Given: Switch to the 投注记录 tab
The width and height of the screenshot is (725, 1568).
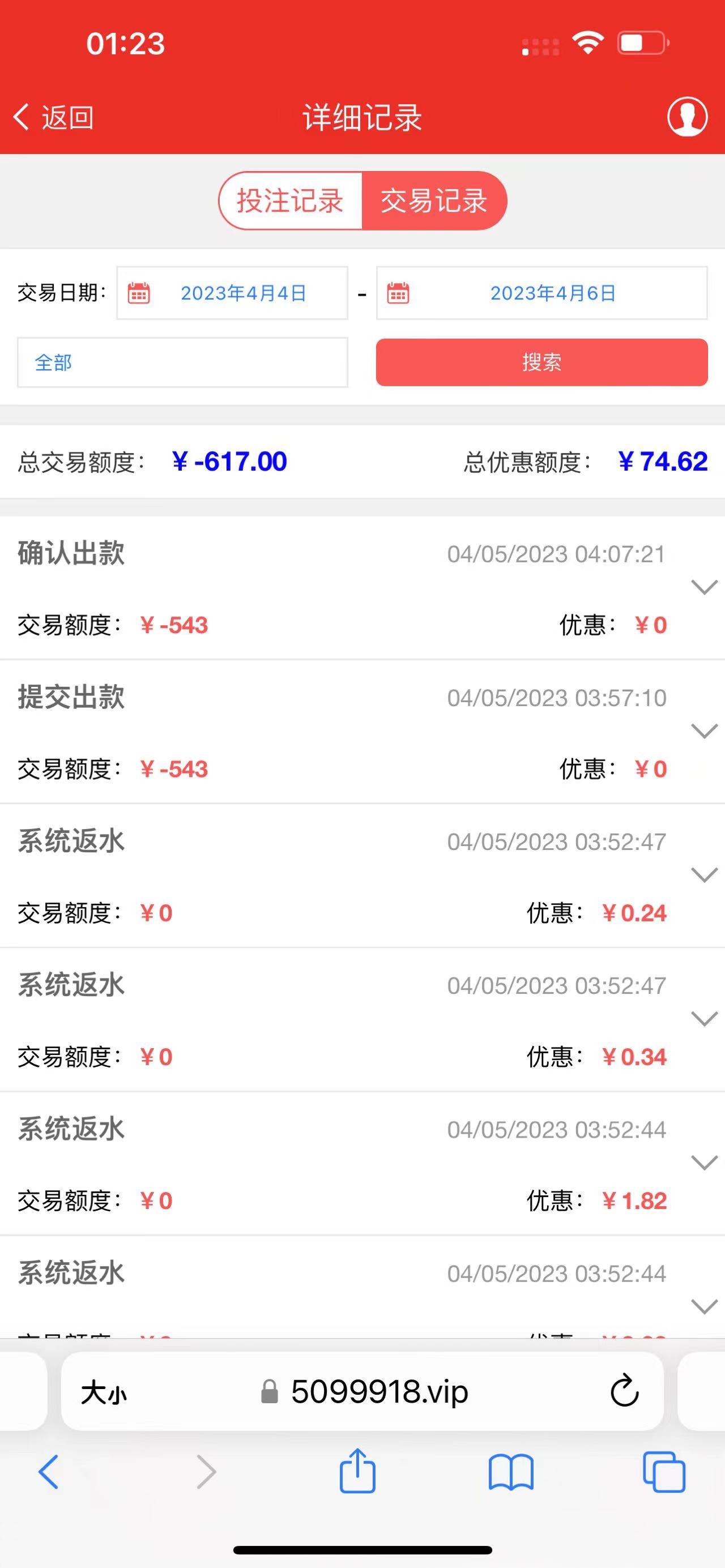Looking at the screenshot, I should click(x=291, y=201).
